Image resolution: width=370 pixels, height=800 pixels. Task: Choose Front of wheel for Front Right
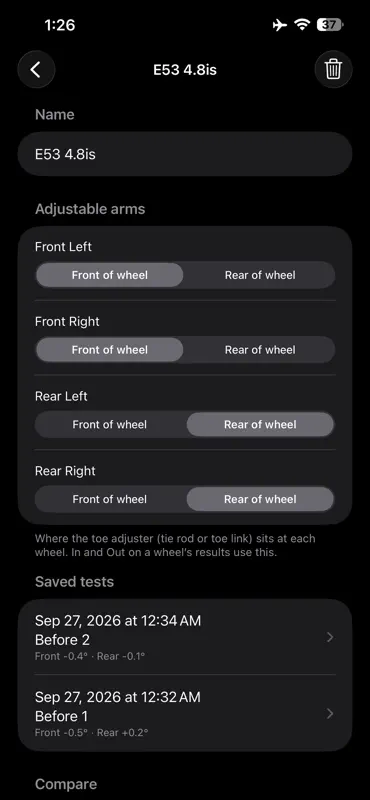coord(110,350)
